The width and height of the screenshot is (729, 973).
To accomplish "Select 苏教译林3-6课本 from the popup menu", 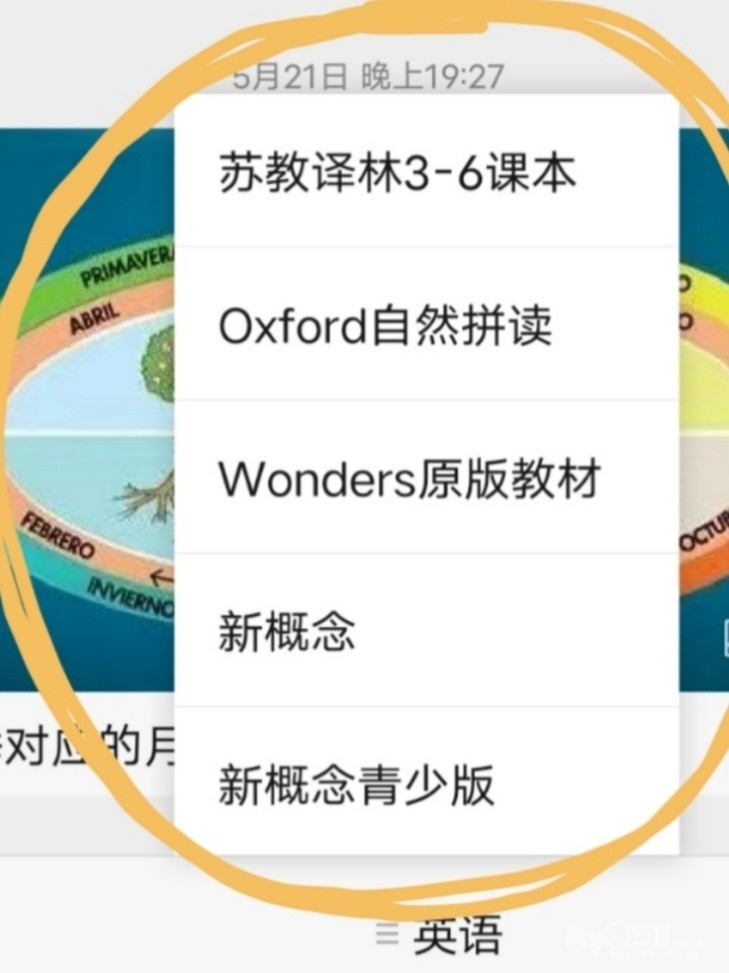I will pos(427,172).
